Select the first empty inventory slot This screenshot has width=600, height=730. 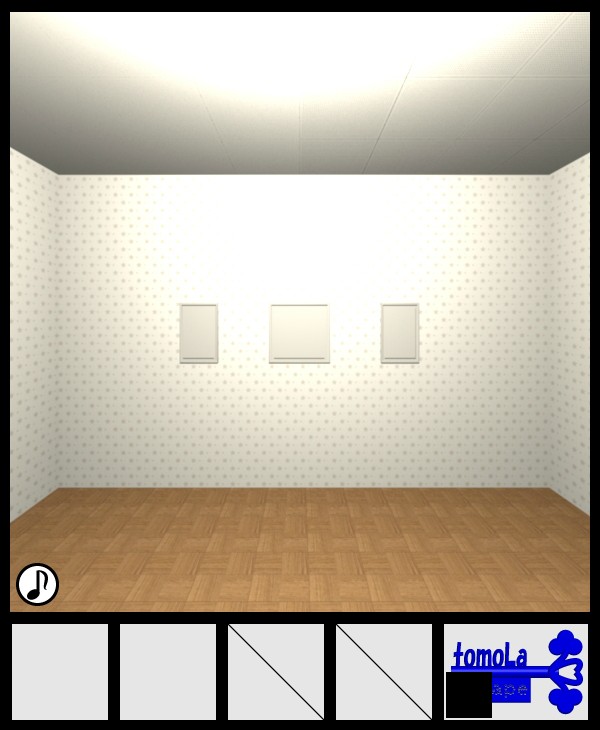point(60,672)
